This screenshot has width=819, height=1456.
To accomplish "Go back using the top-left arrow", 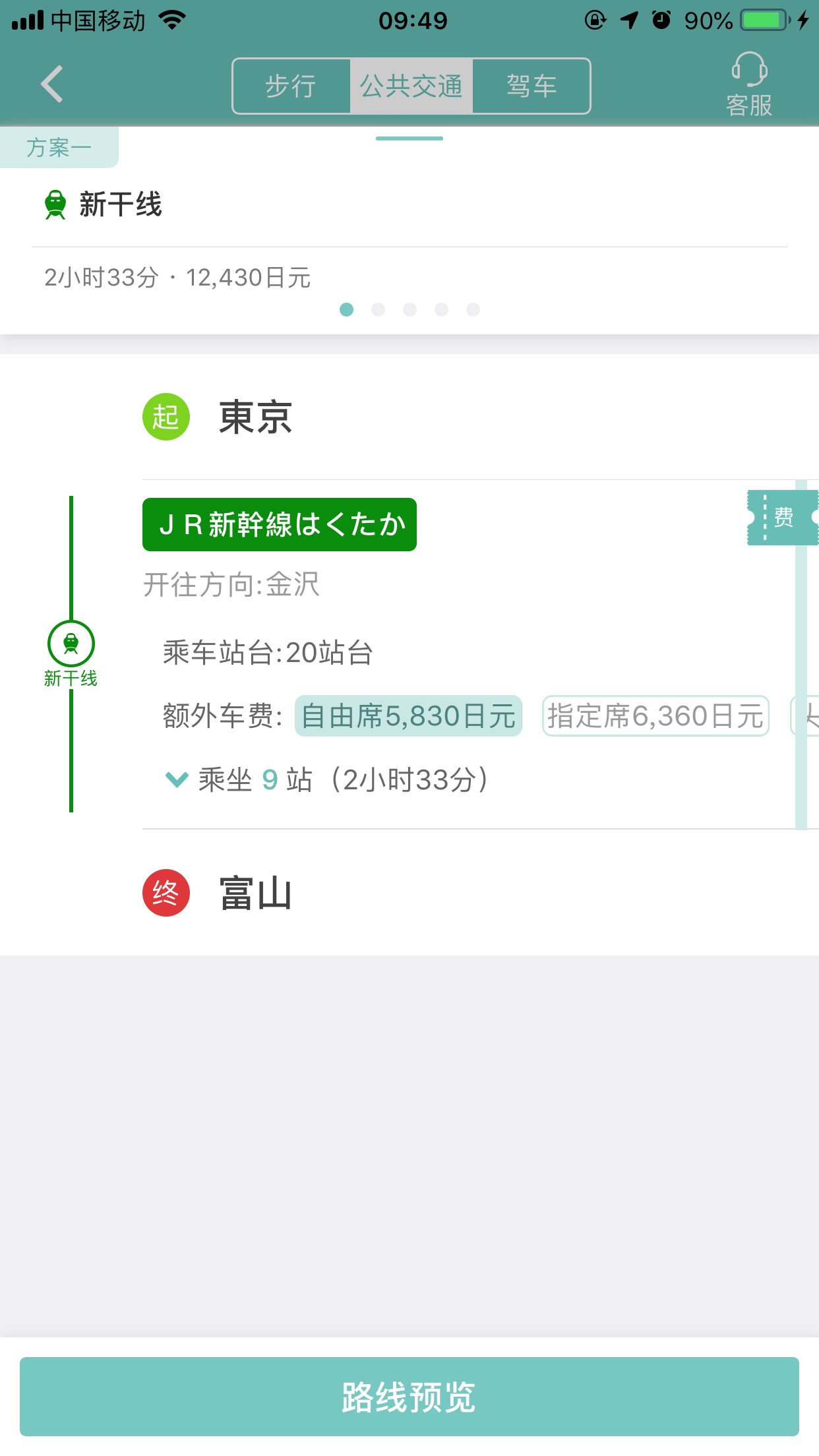I will tap(51, 84).
